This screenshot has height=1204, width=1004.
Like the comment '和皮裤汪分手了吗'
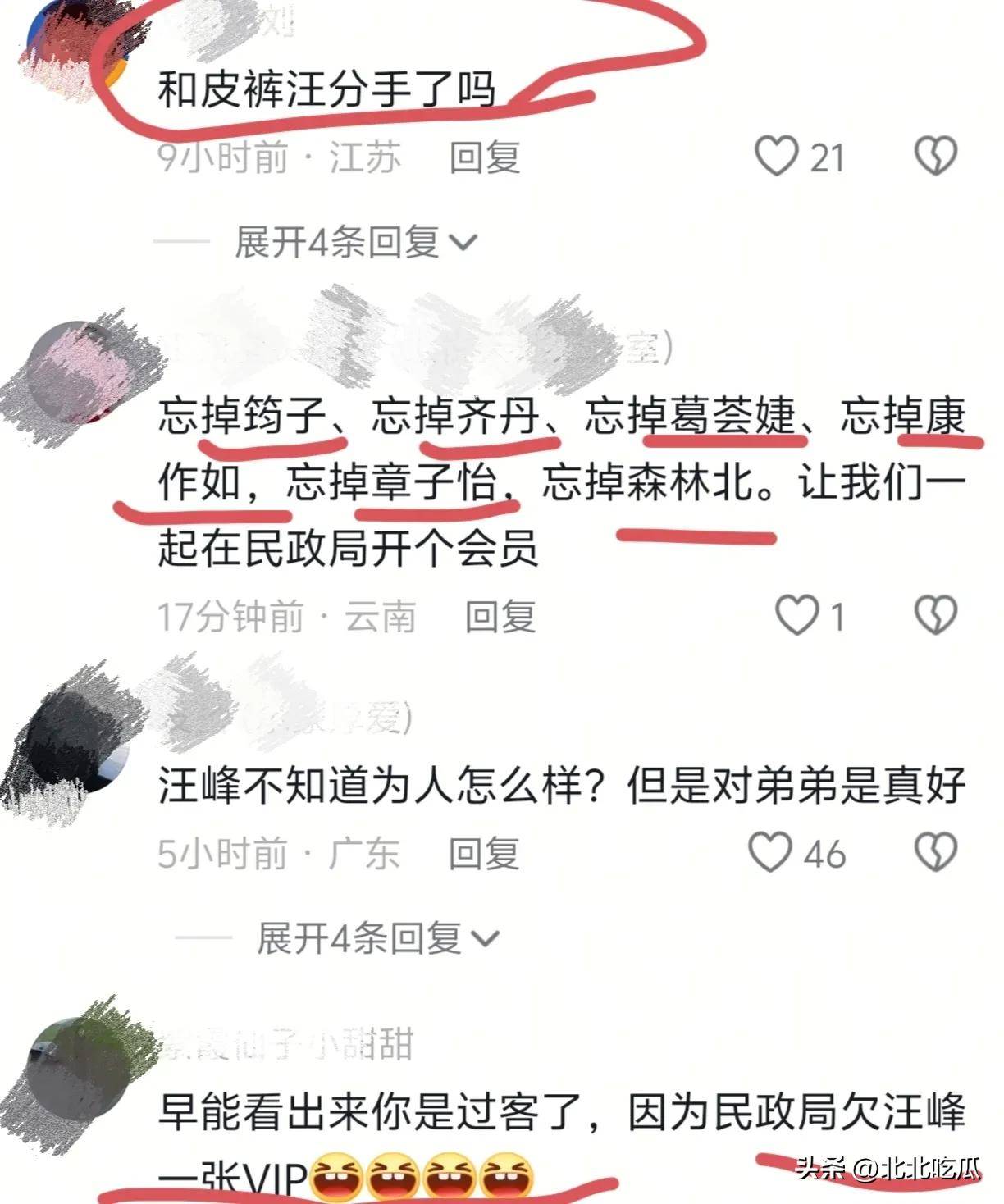[776, 156]
